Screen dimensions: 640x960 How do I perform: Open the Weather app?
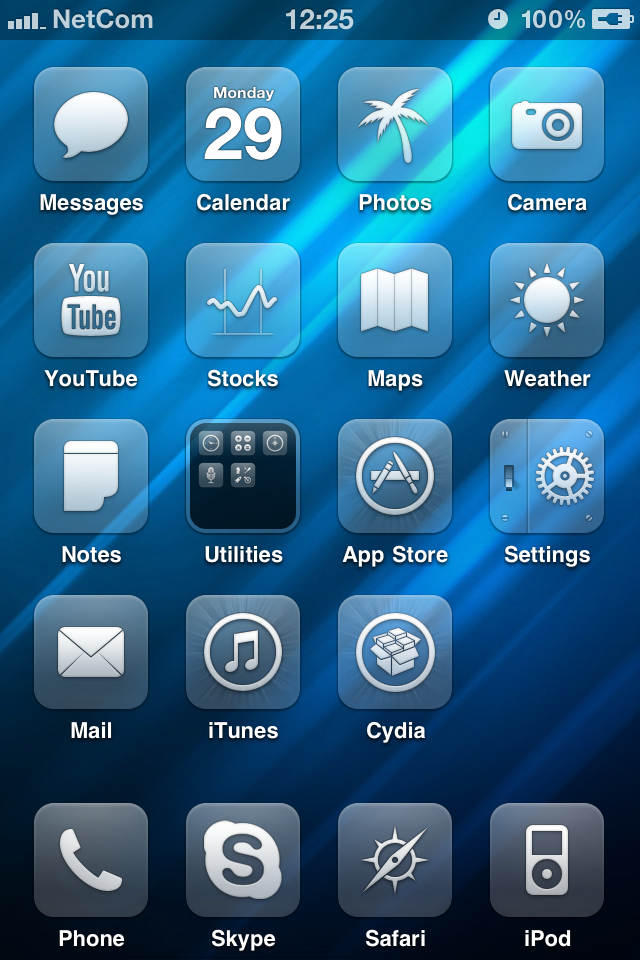pyautogui.click(x=547, y=301)
